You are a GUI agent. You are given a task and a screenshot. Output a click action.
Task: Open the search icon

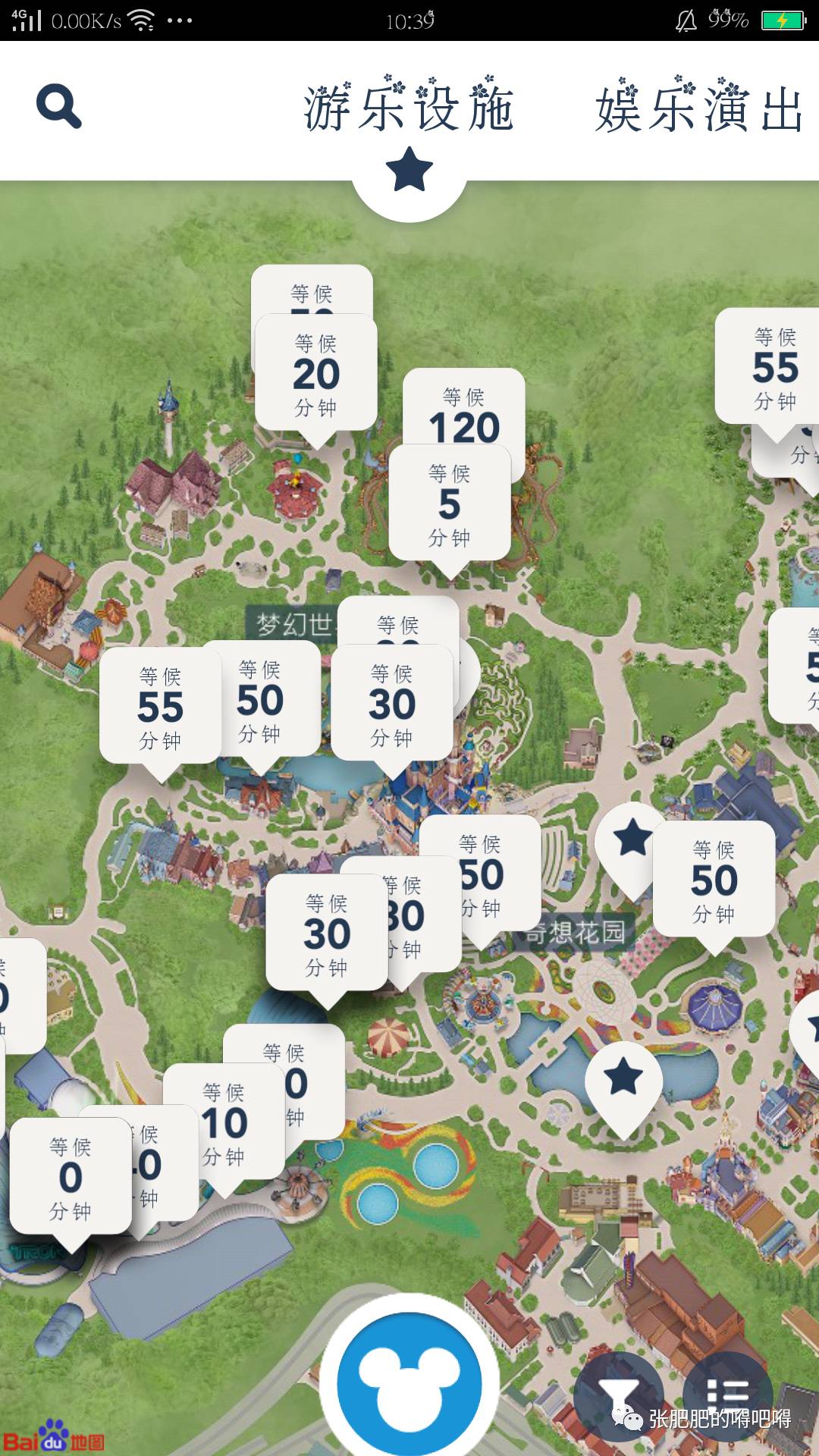58,106
